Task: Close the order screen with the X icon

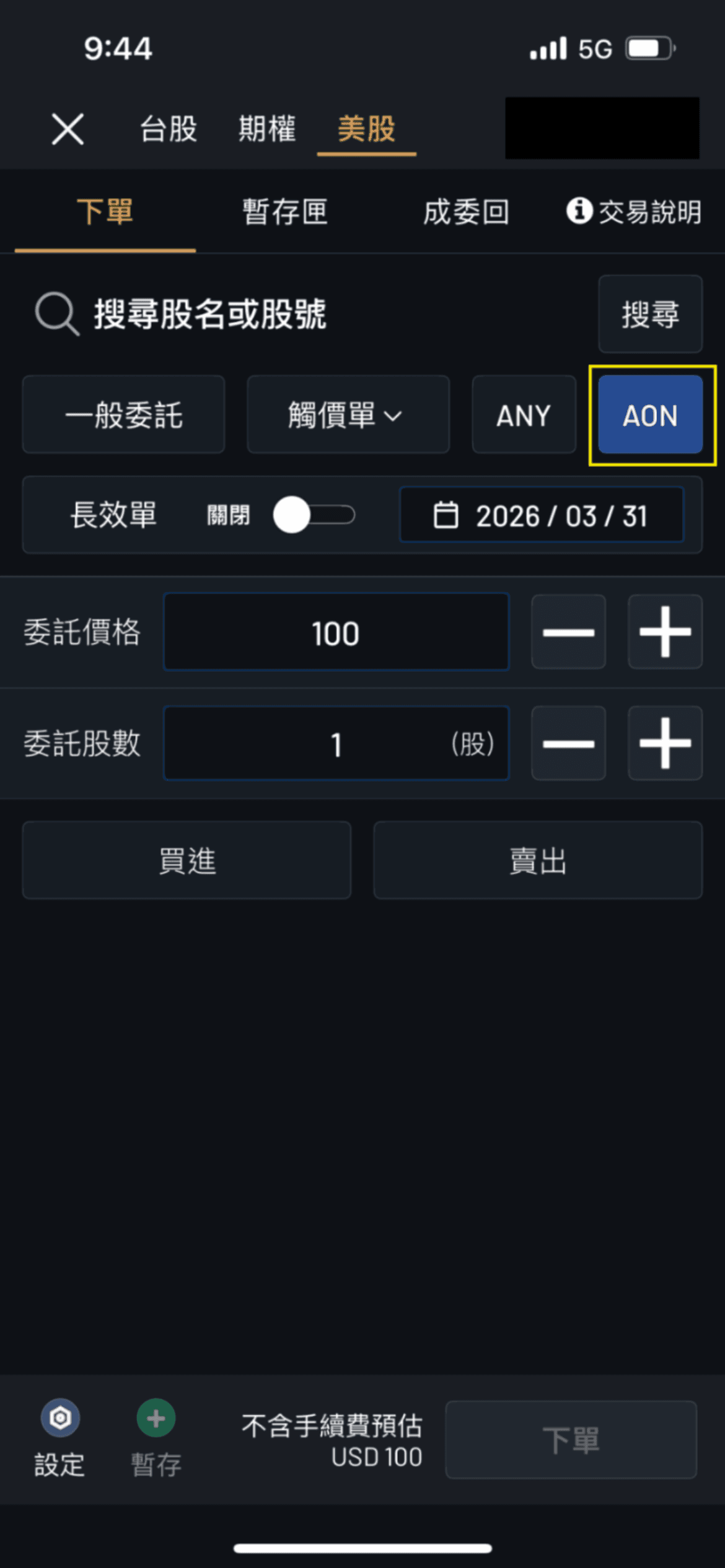Action: click(68, 129)
